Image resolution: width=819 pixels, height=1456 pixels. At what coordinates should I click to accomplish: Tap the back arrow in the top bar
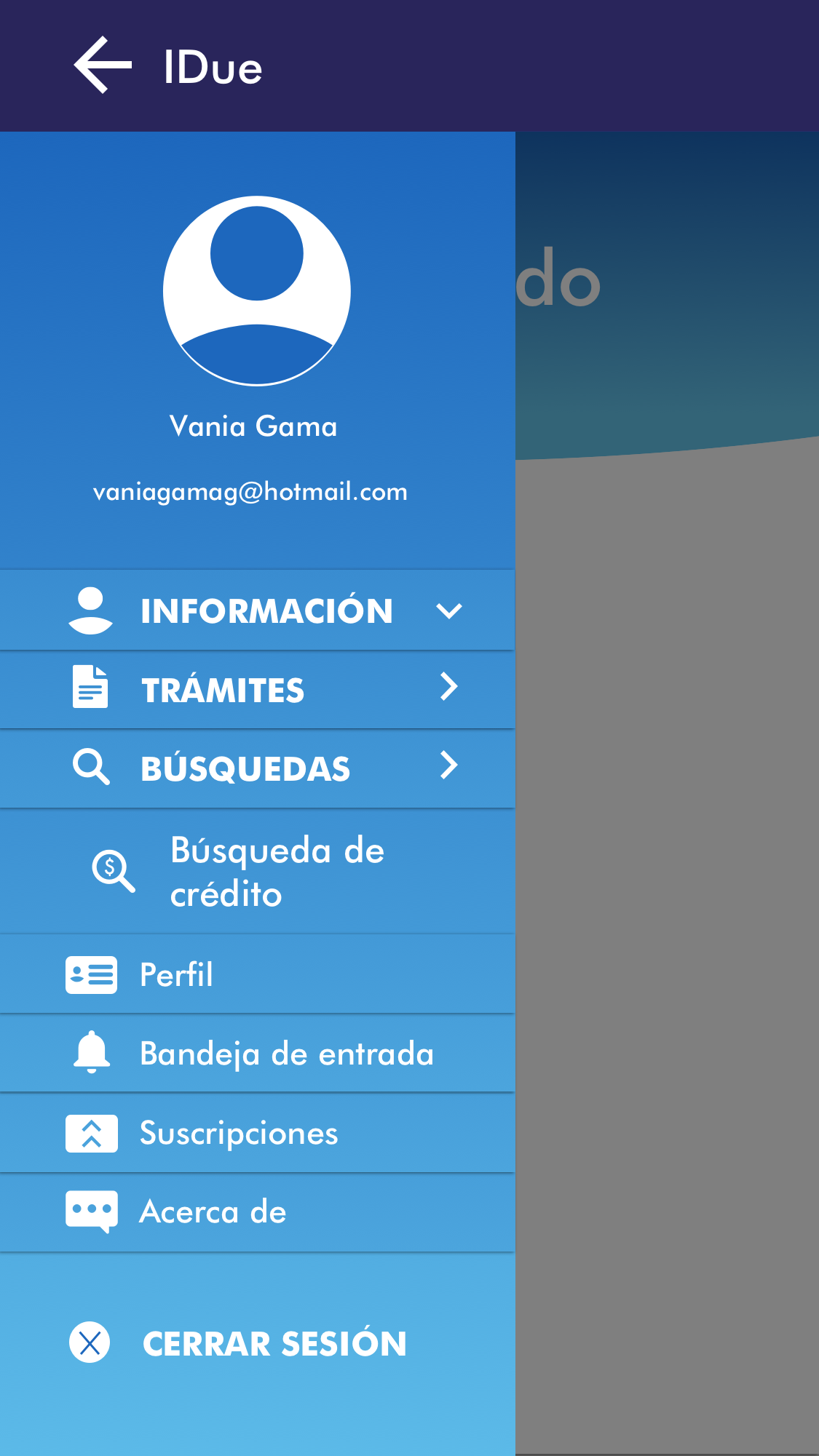coord(102,65)
